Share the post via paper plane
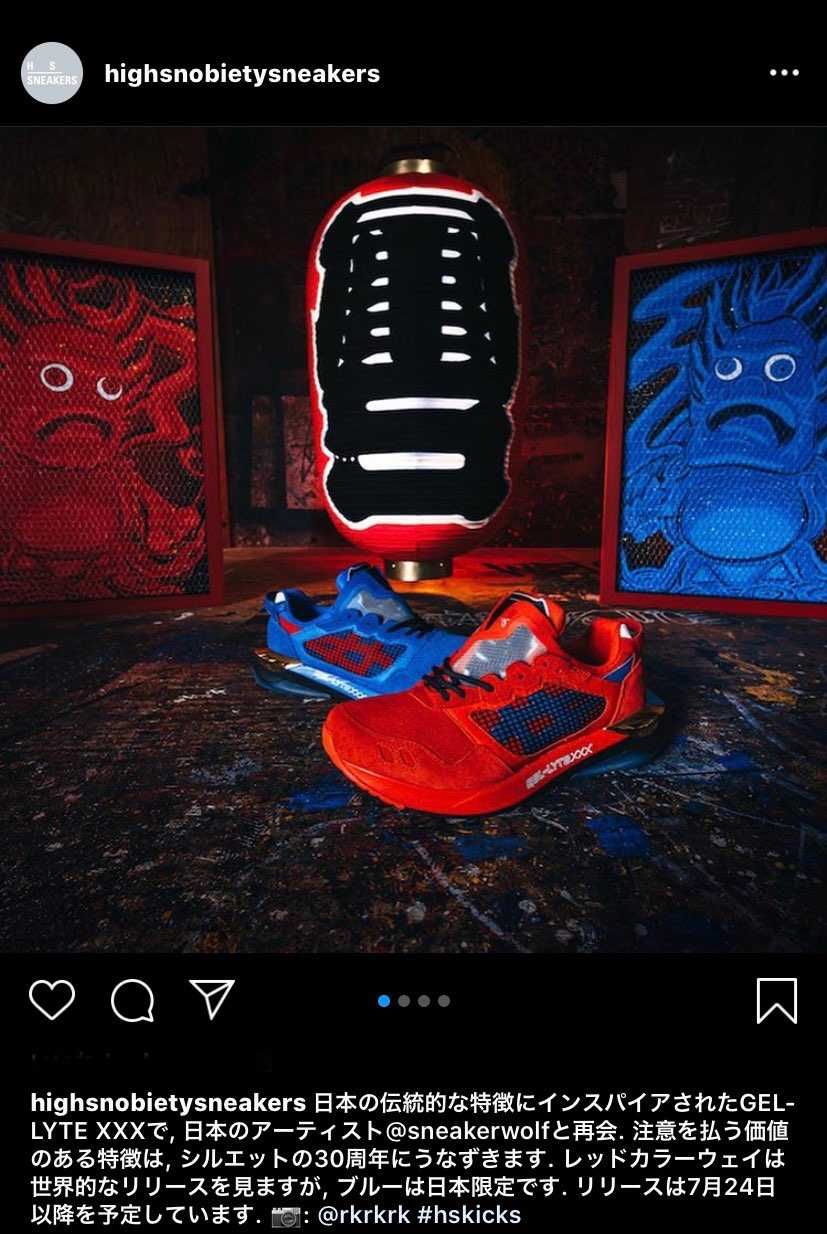Viewport: 827px width, 1234px height. click(x=212, y=1000)
